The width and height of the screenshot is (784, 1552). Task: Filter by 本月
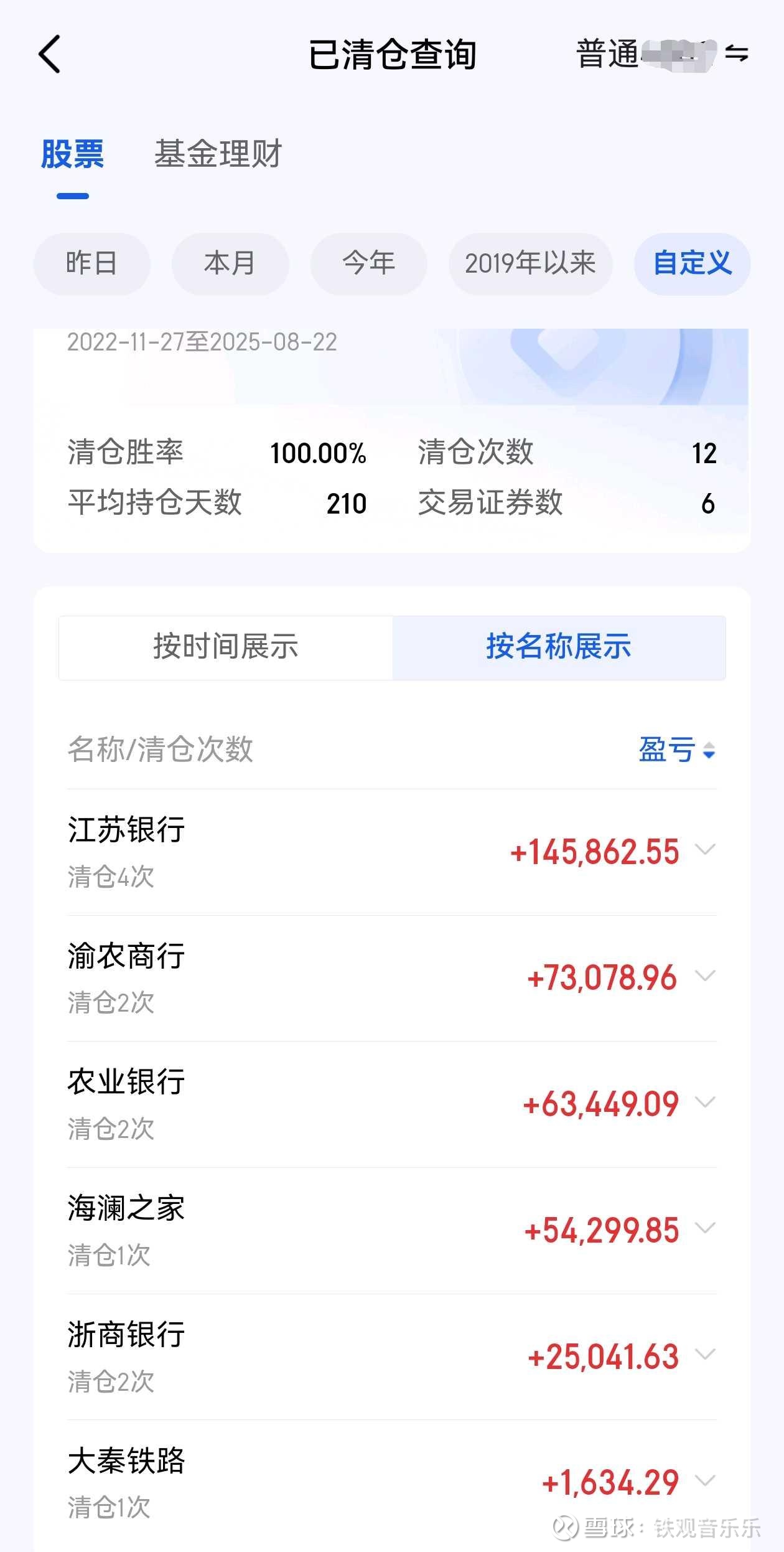click(x=230, y=263)
